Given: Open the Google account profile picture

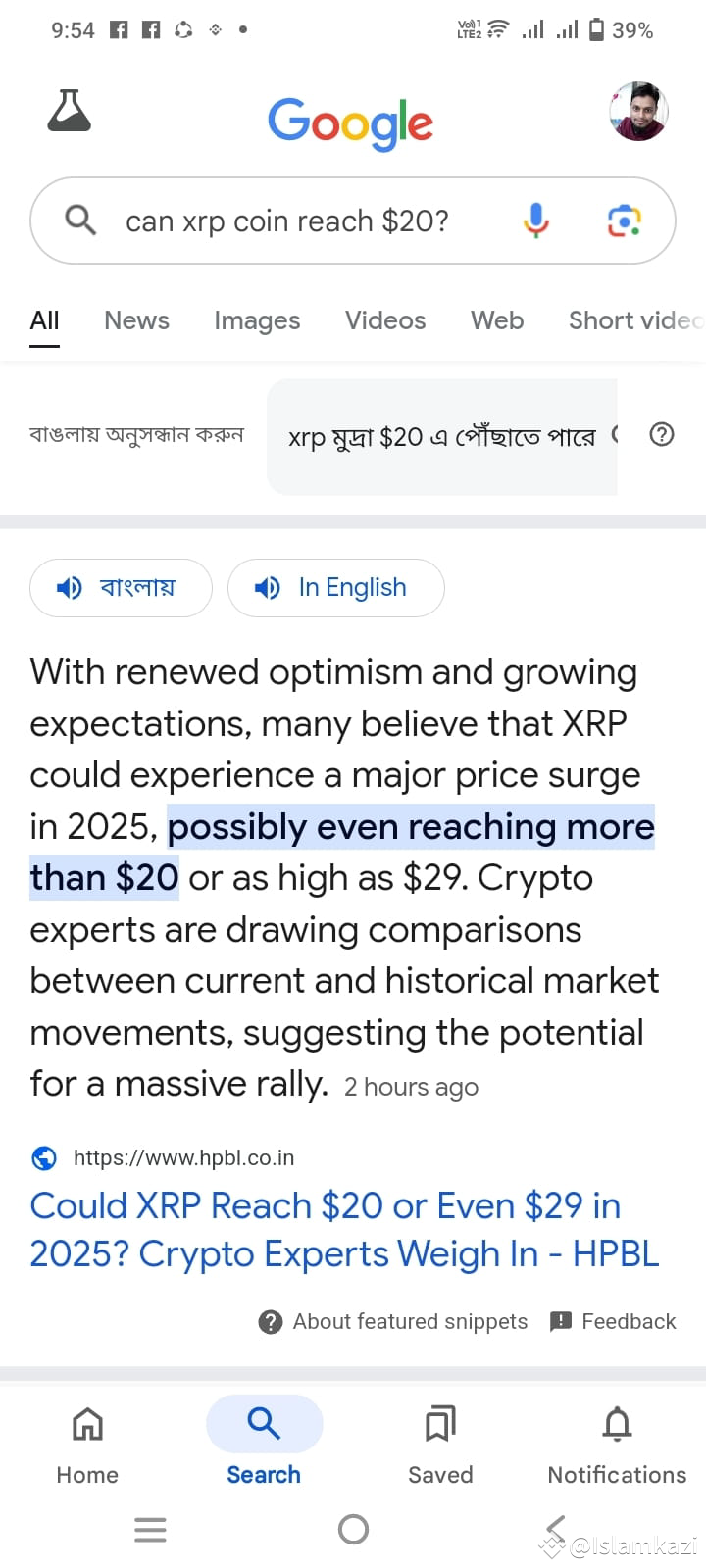Looking at the screenshot, I should 638,113.
